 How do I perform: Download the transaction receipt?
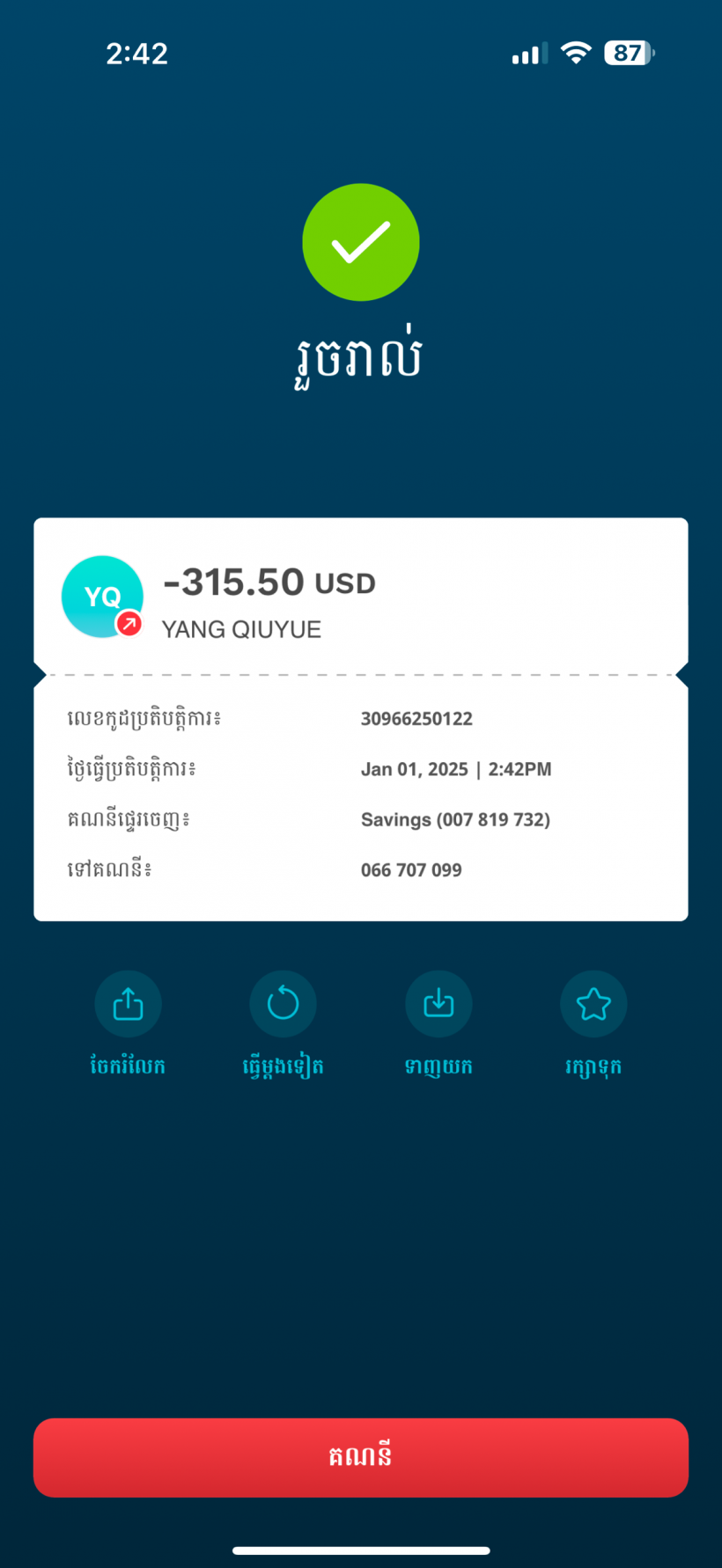click(438, 1004)
